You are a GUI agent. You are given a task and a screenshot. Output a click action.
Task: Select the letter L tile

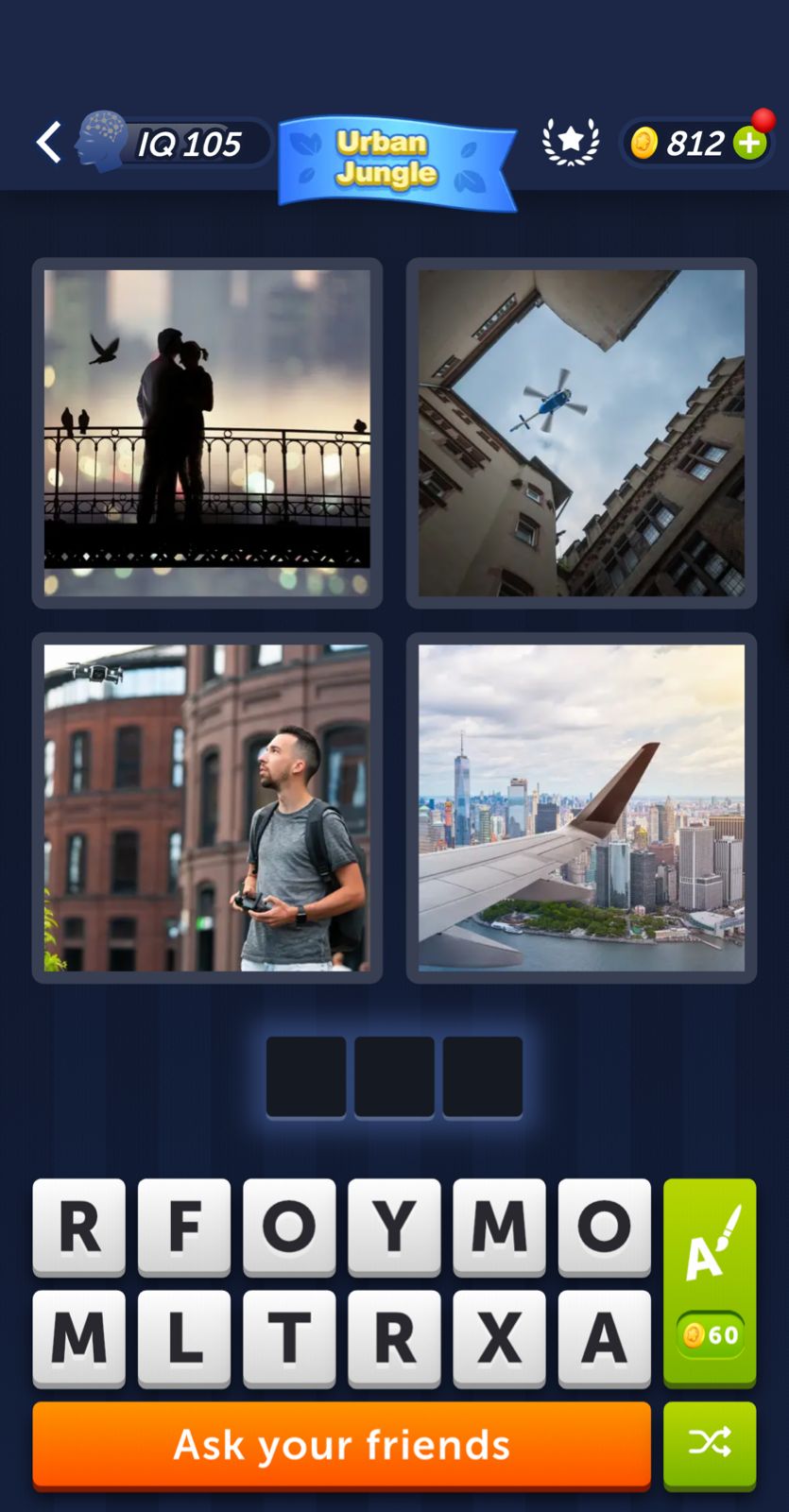point(184,1337)
